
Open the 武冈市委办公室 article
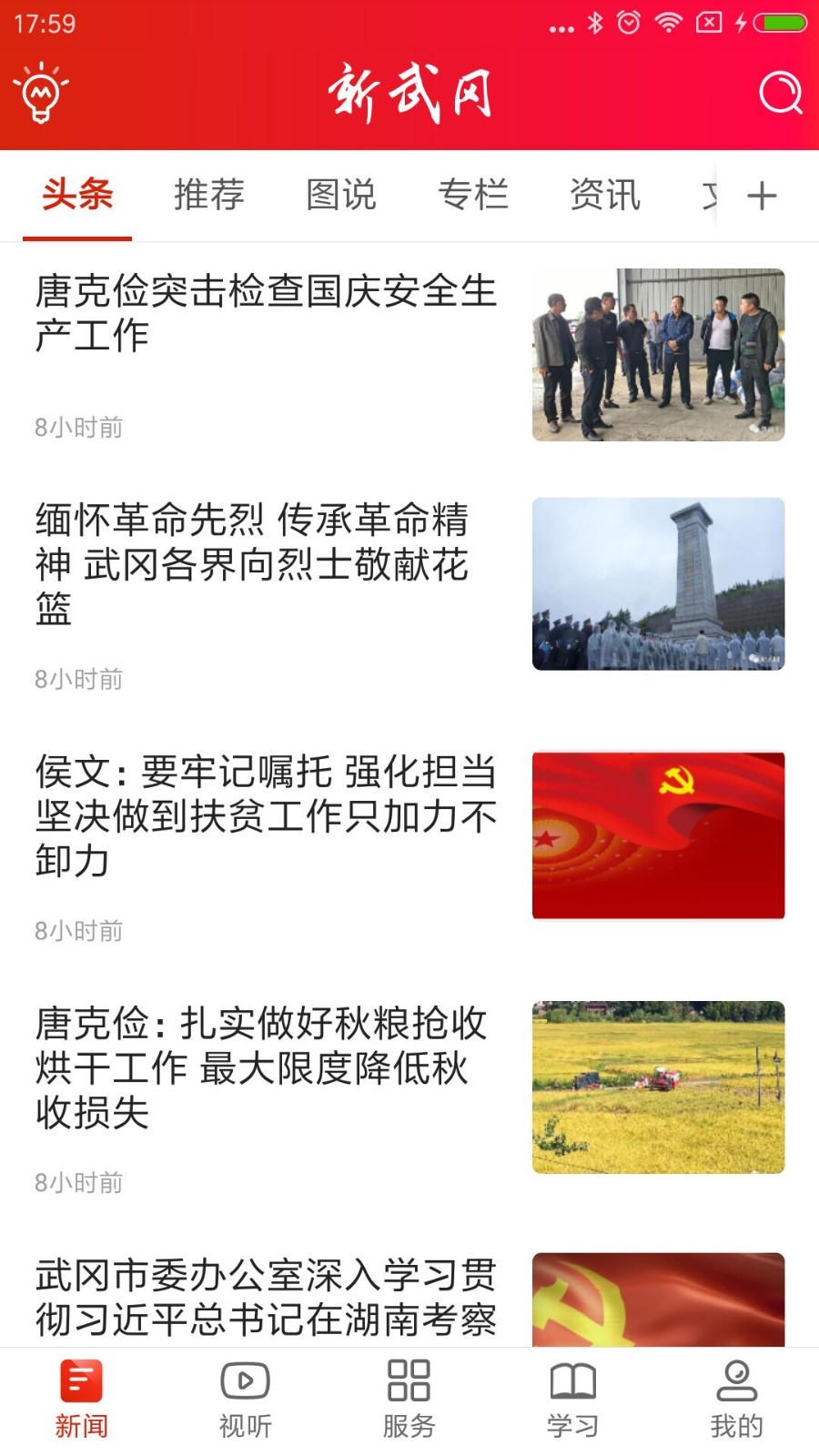[266, 1297]
